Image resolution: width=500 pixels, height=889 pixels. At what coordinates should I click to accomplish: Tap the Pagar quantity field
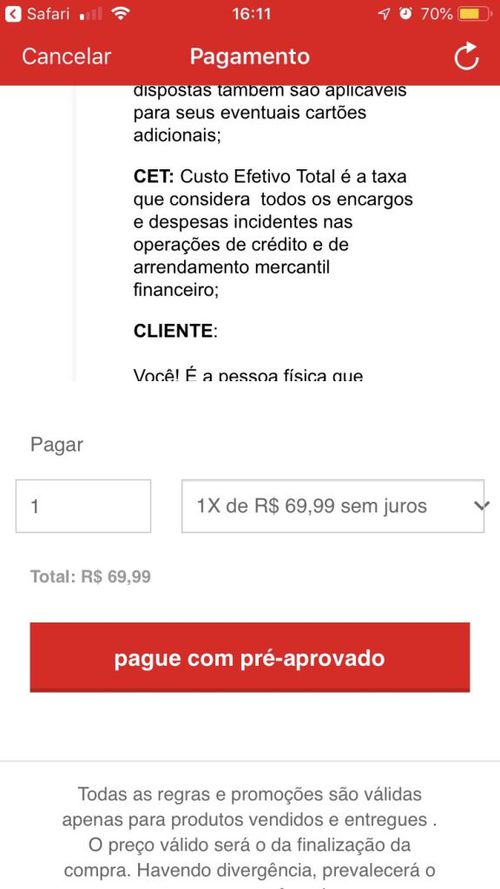tap(83, 506)
